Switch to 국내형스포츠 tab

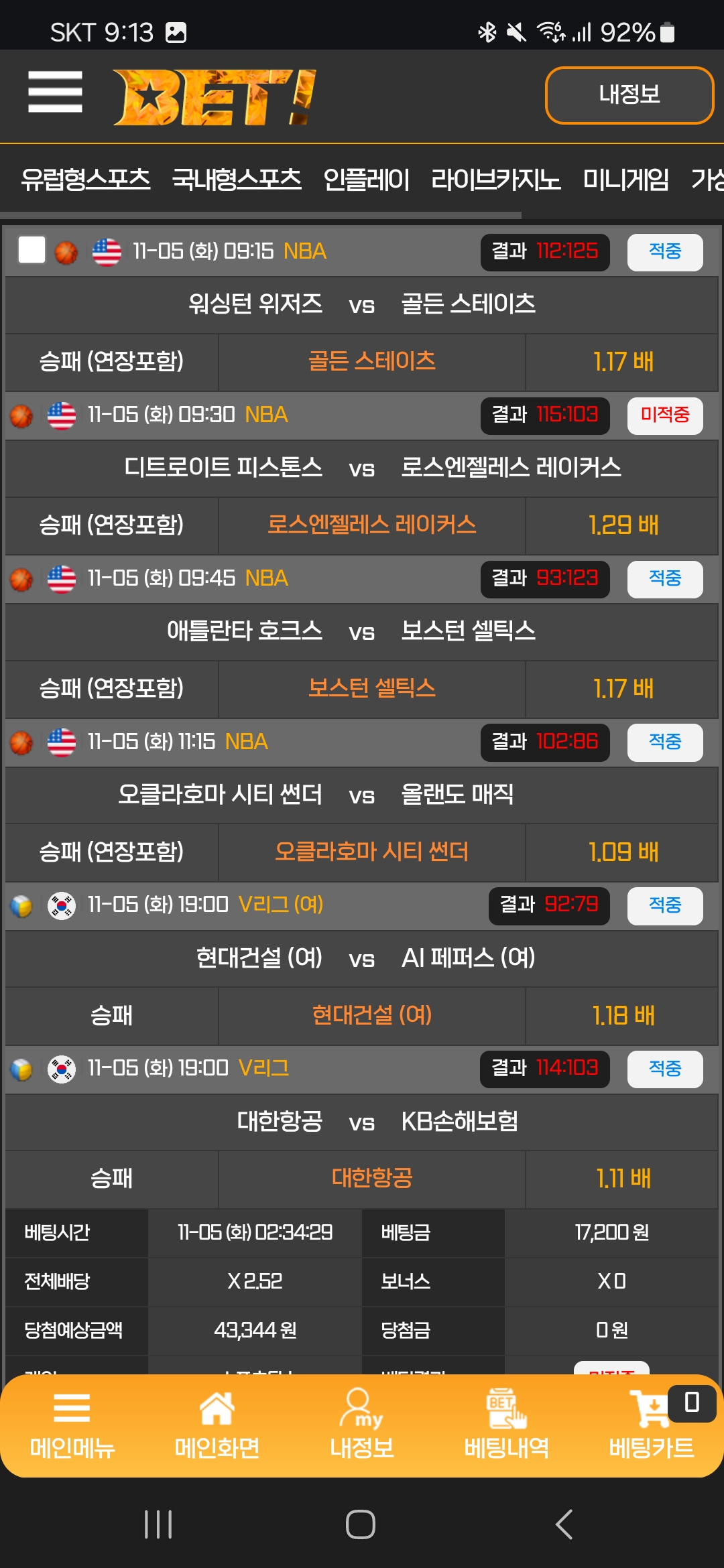(236, 180)
